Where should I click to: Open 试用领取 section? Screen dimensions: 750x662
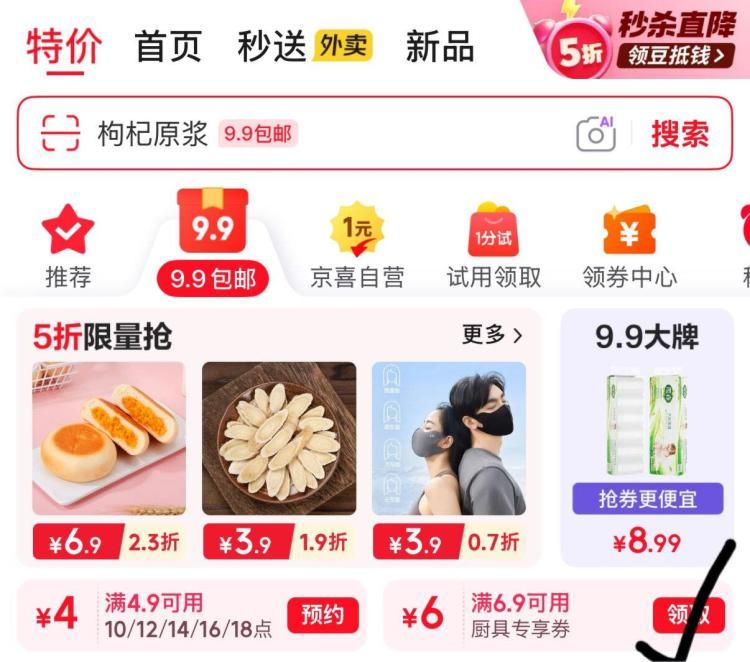click(493, 245)
